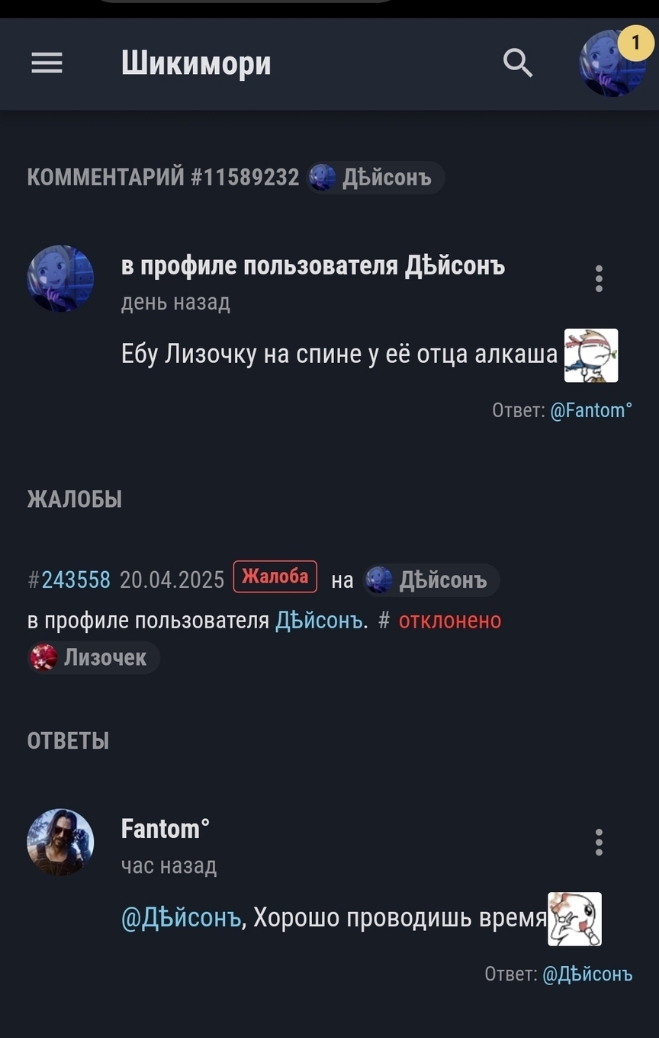The image size is (659, 1038).
Task: Follow the reply link to @ДѢйсонъ
Action: coord(587,974)
